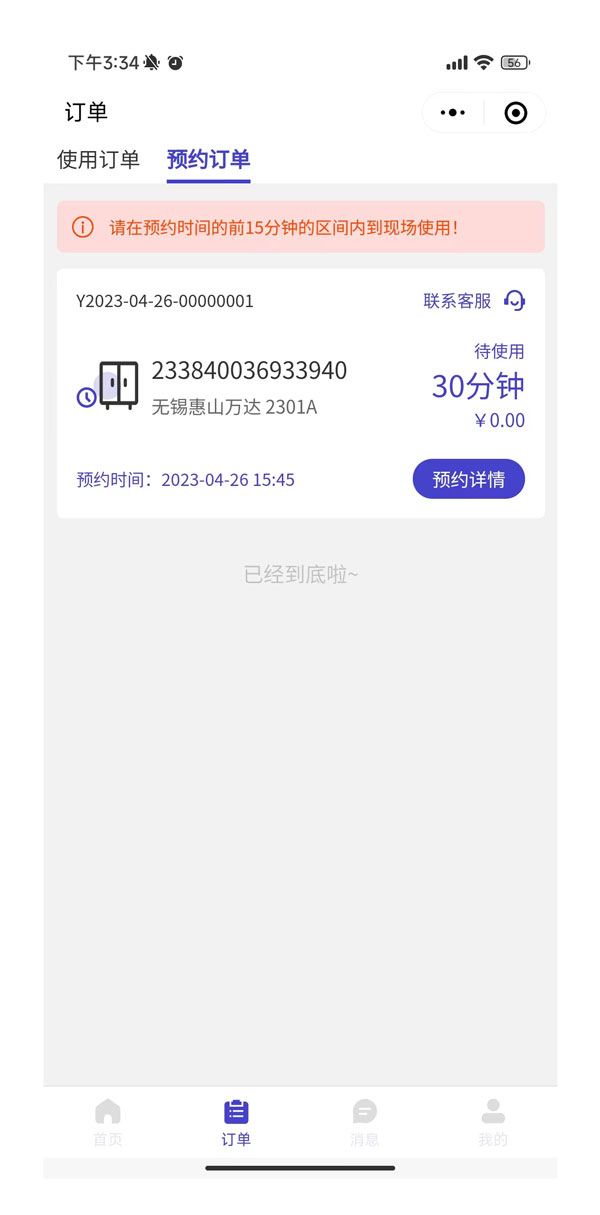Open order card 233840036933940

249,371
